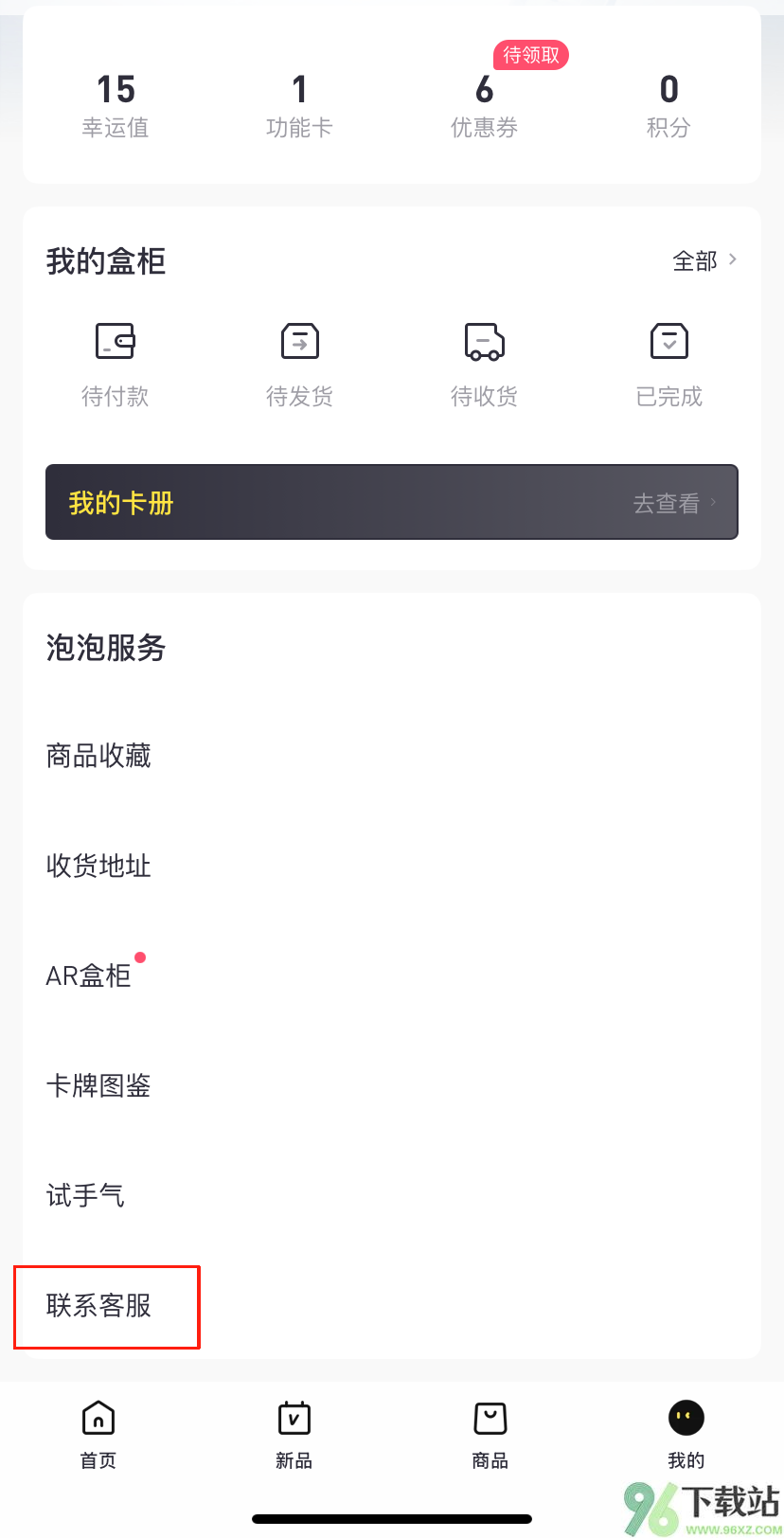The image size is (784, 1538).
Task: Contact support via 联系客服
Action: coord(99,1306)
